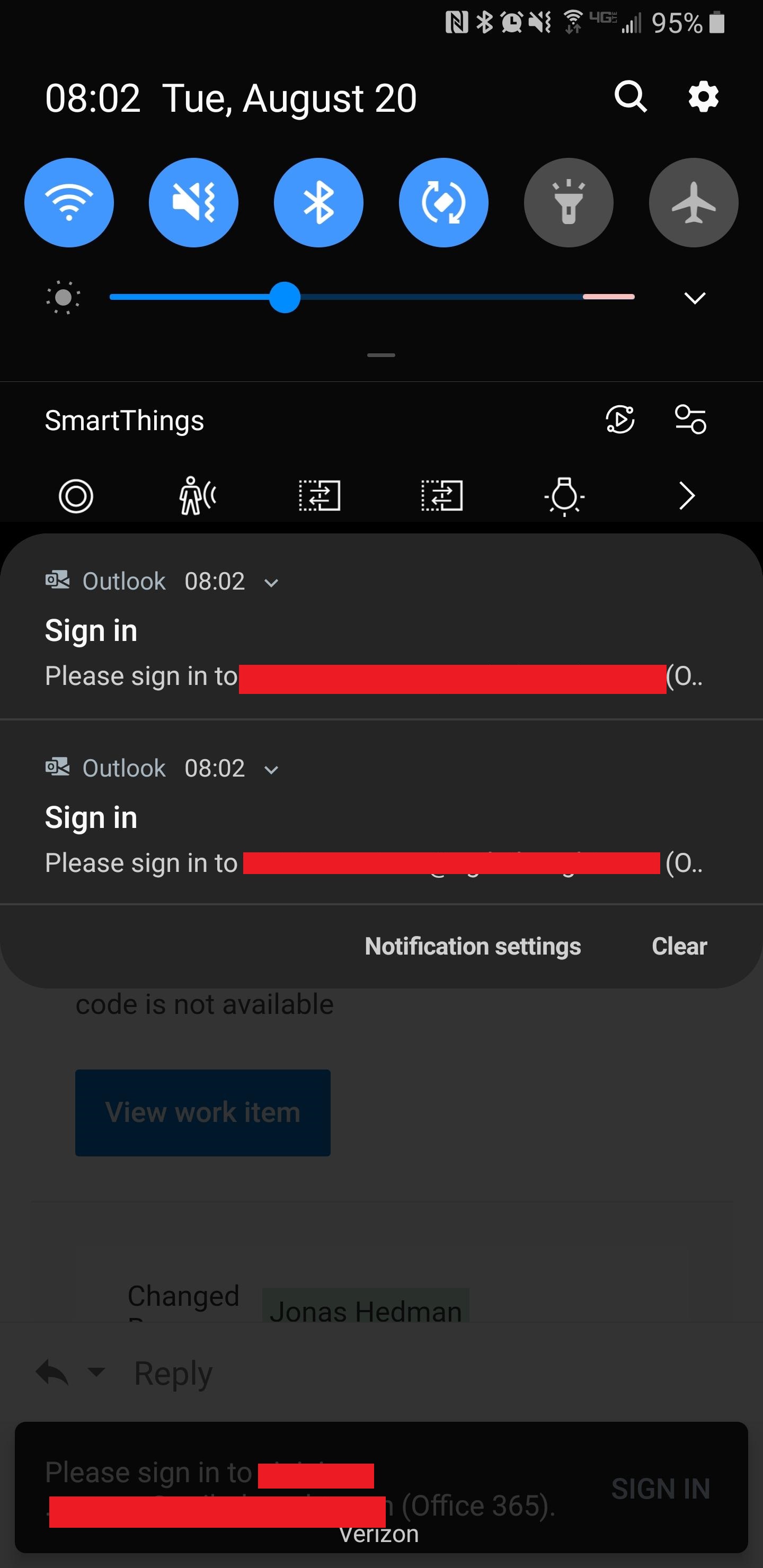Image resolution: width=763 pixels, height=1568 pixels.
Task: Tap the SmartThings light bulb device
Action: click(x=564, y=496)
